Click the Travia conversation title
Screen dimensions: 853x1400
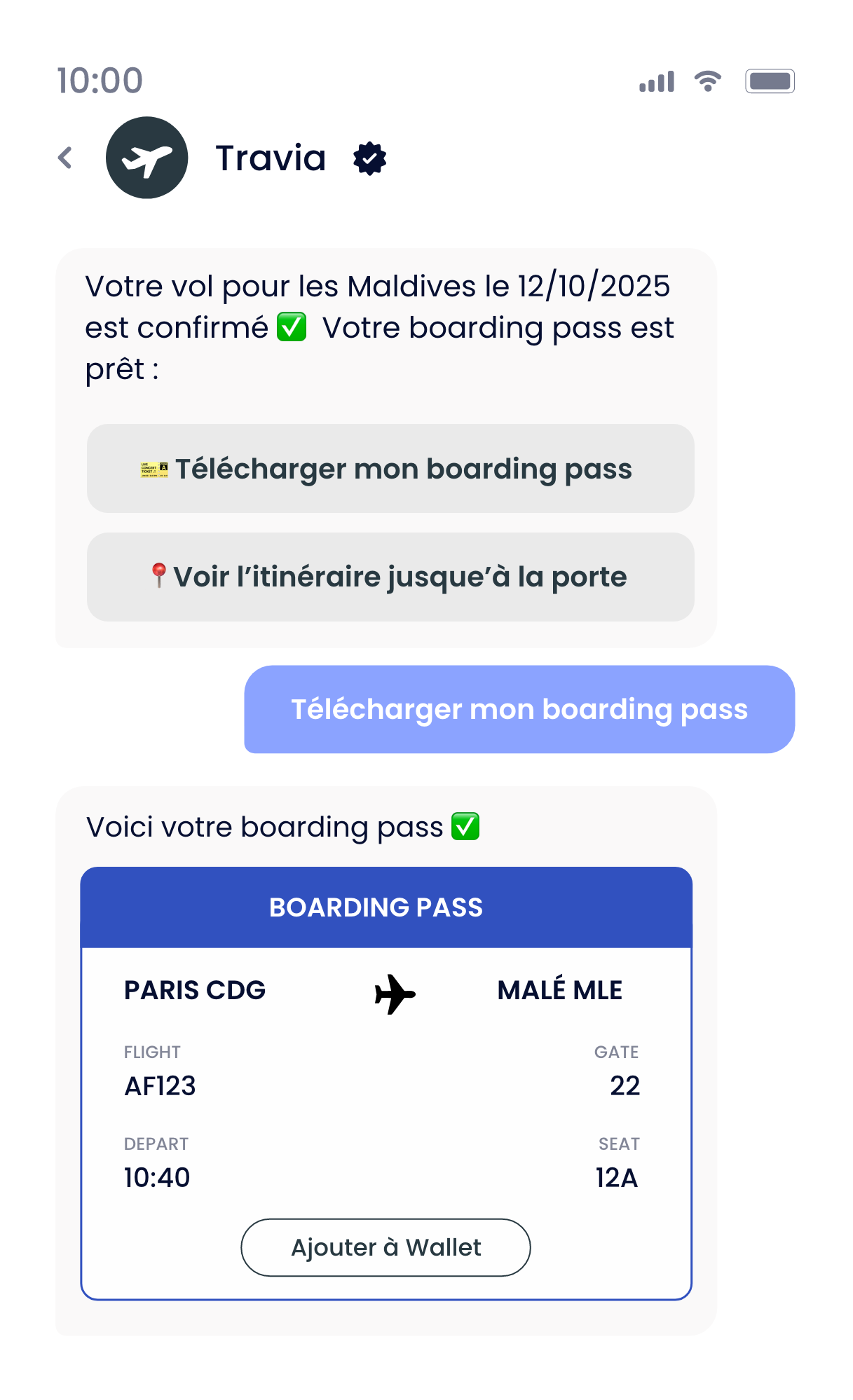pos(270,157)
